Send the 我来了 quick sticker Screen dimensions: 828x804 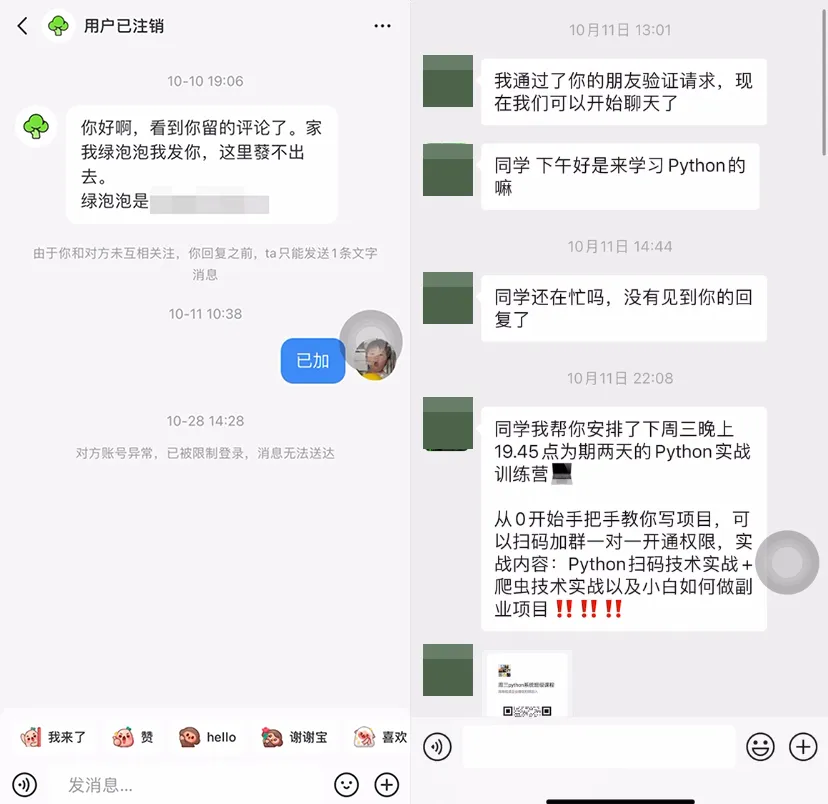[54, 737]
